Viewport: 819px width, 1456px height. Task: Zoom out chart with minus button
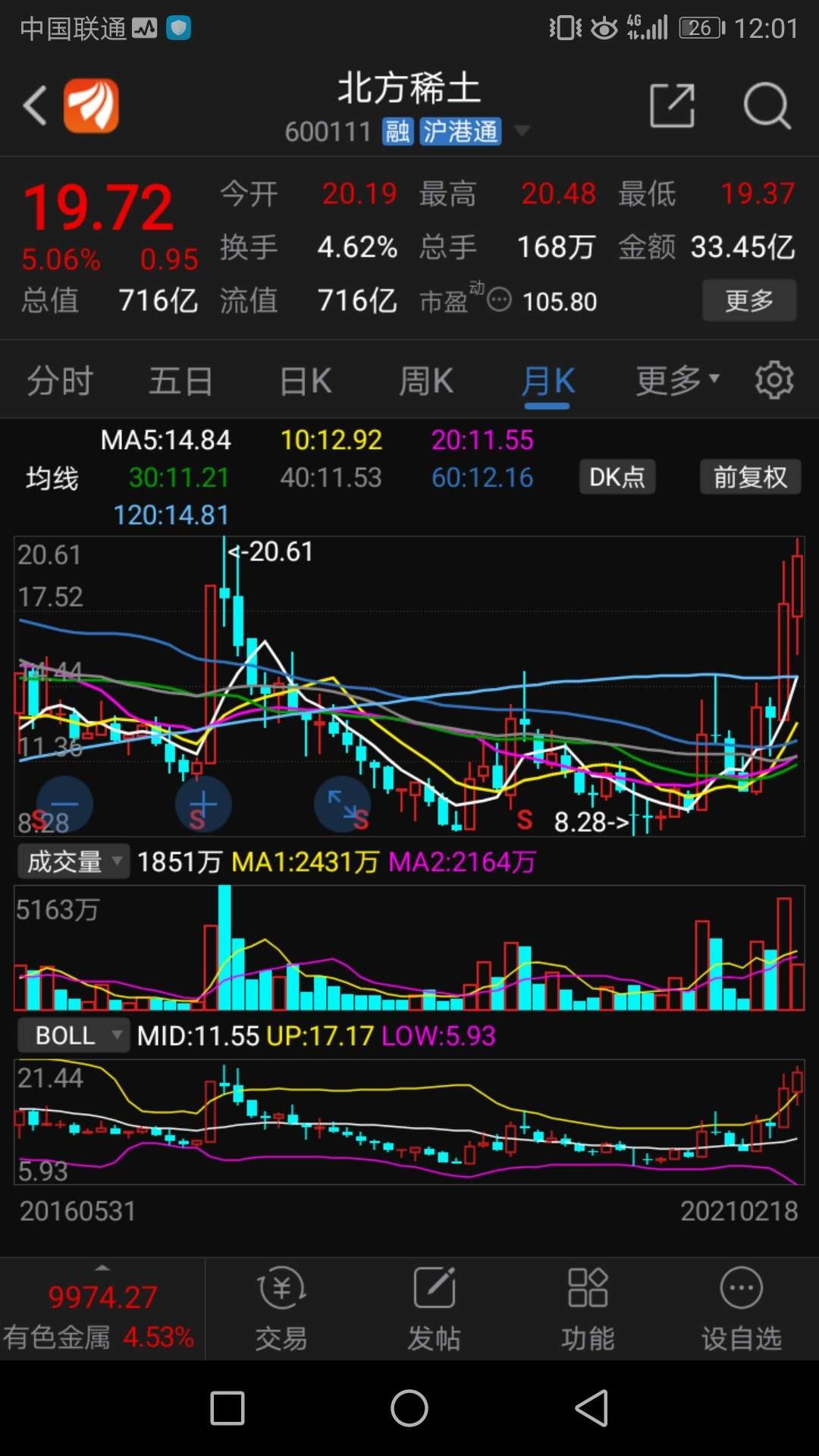click(64, 805)
